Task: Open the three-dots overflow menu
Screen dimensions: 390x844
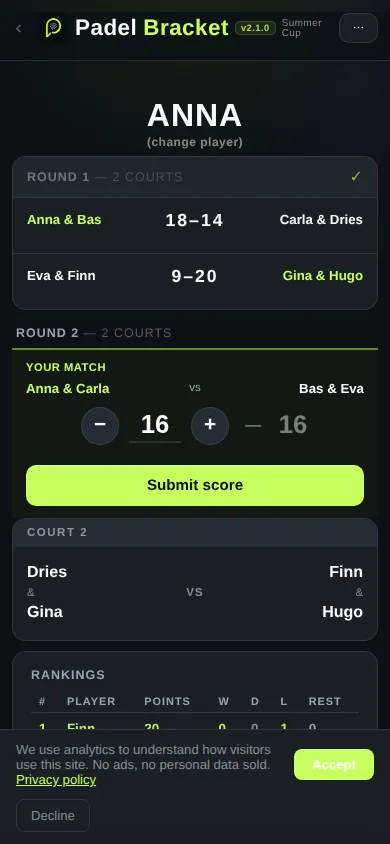Action: pos(358,28)
